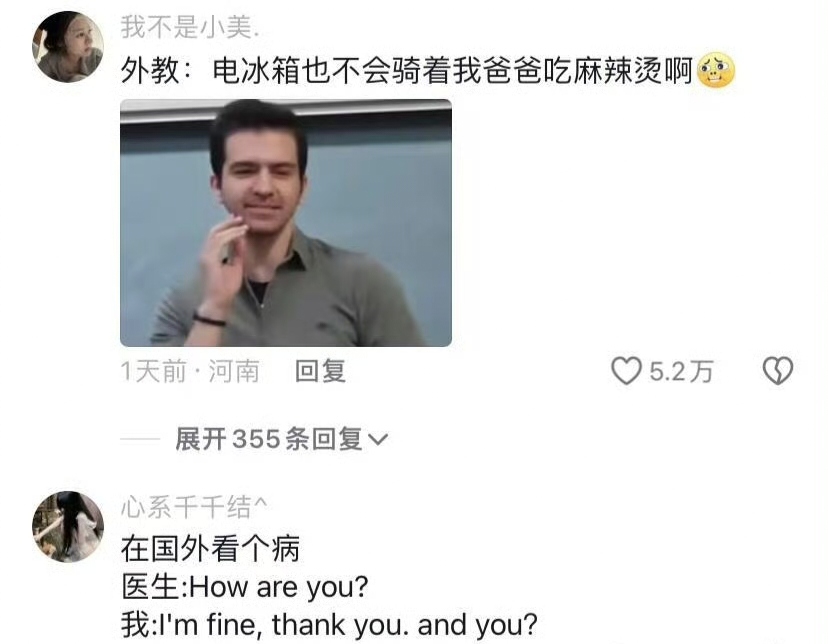Open 心系千千结's profile avatar
828x644 pixels.
[67, 526]
